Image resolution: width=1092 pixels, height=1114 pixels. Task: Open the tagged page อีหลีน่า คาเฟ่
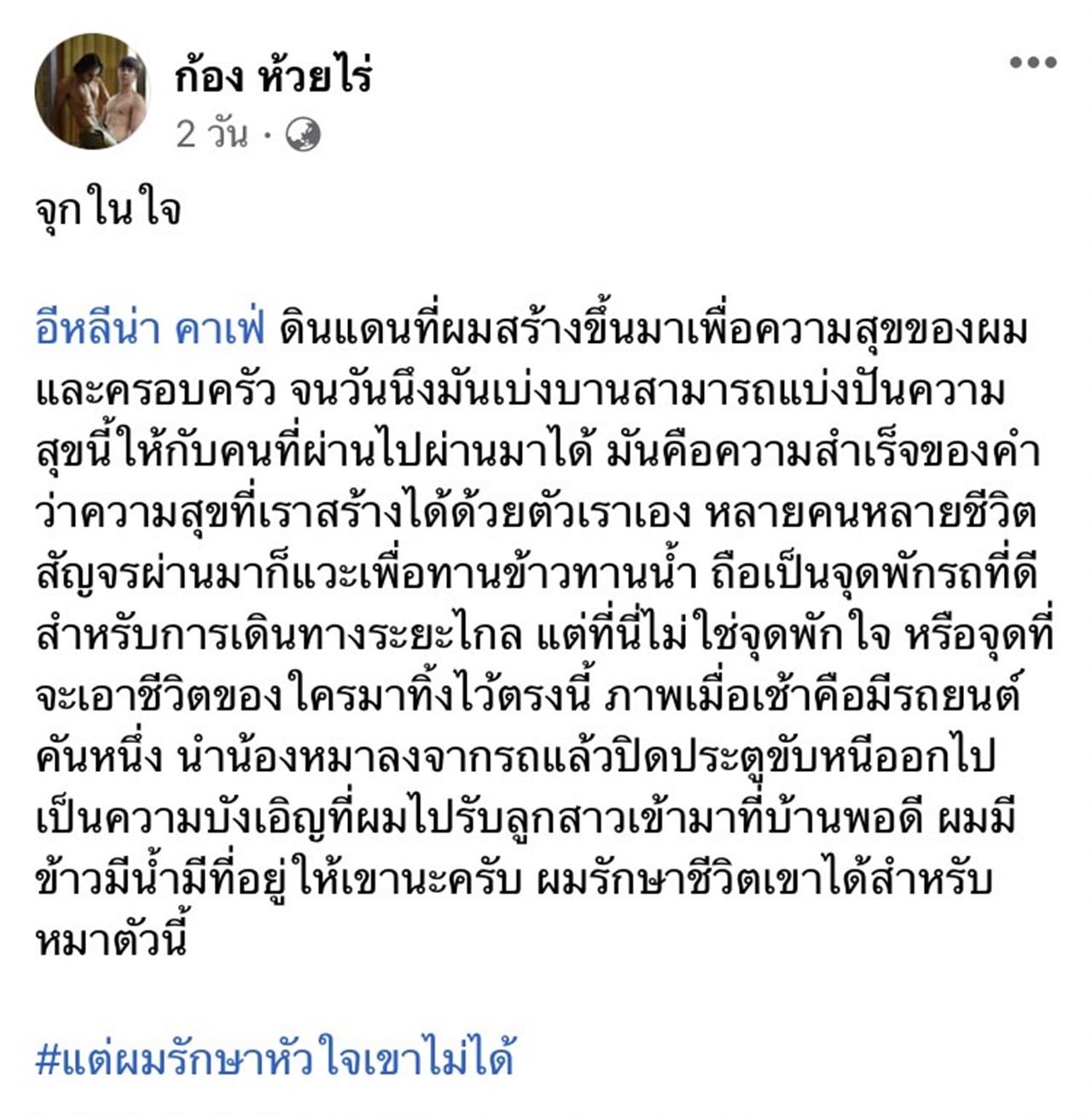151,330
